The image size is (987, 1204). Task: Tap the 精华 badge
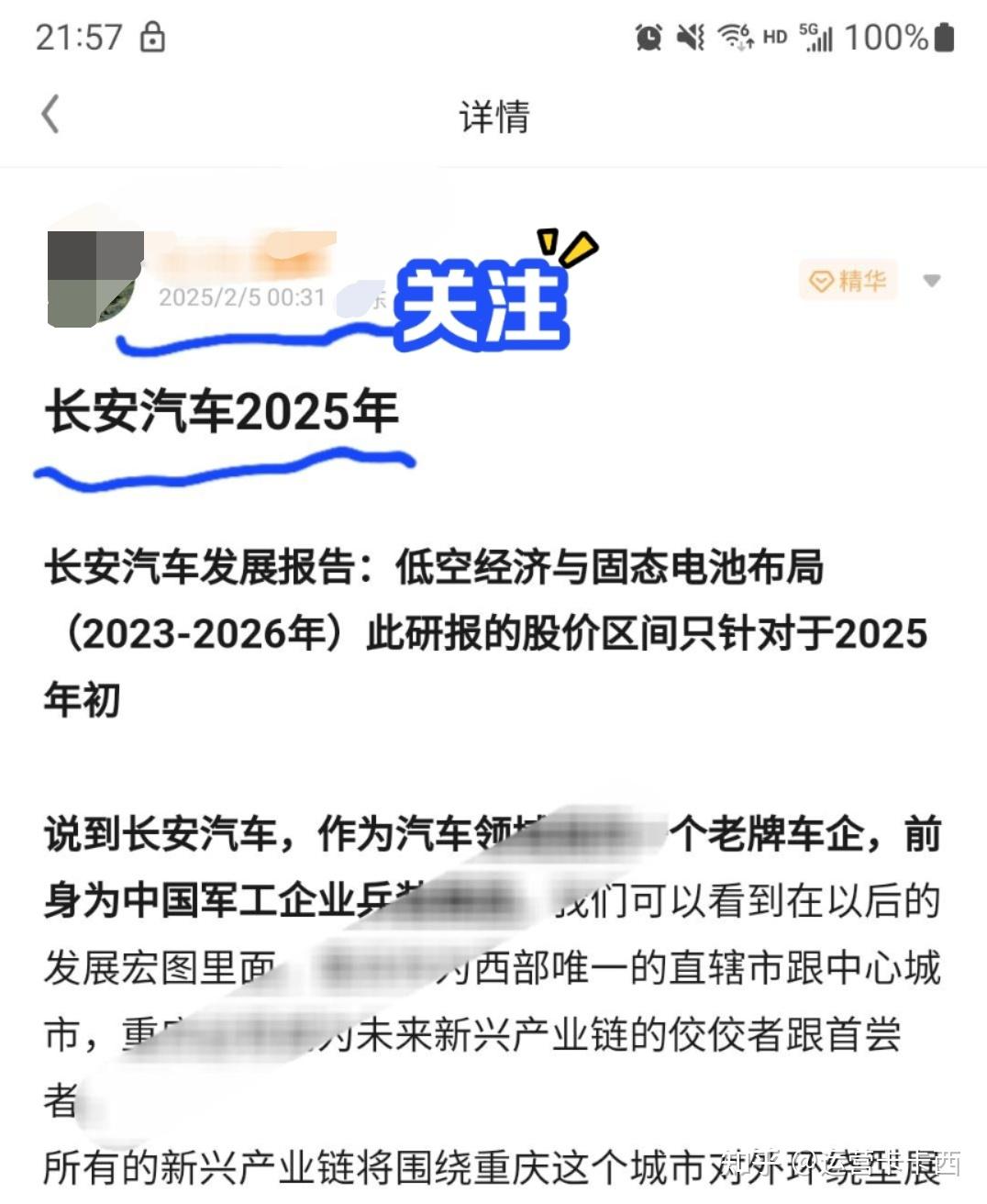(848, 281)
